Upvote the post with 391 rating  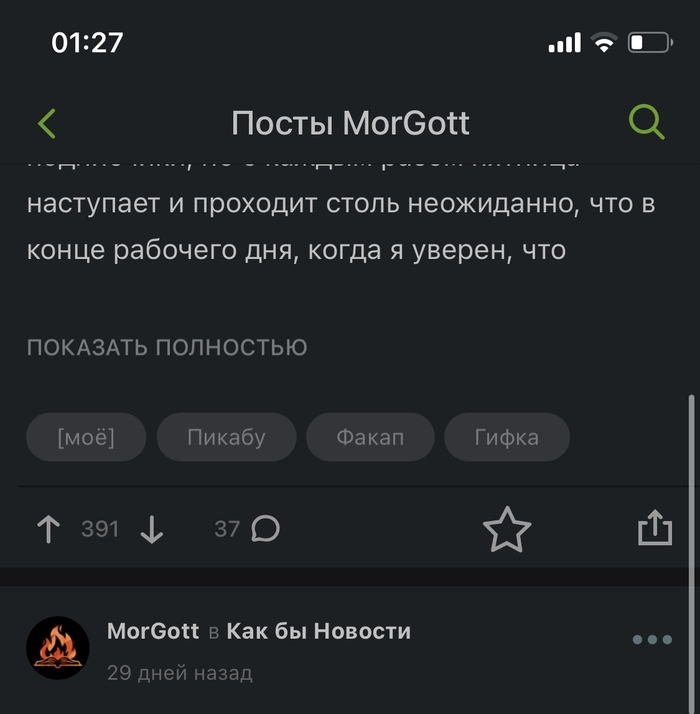coord(47,530)
